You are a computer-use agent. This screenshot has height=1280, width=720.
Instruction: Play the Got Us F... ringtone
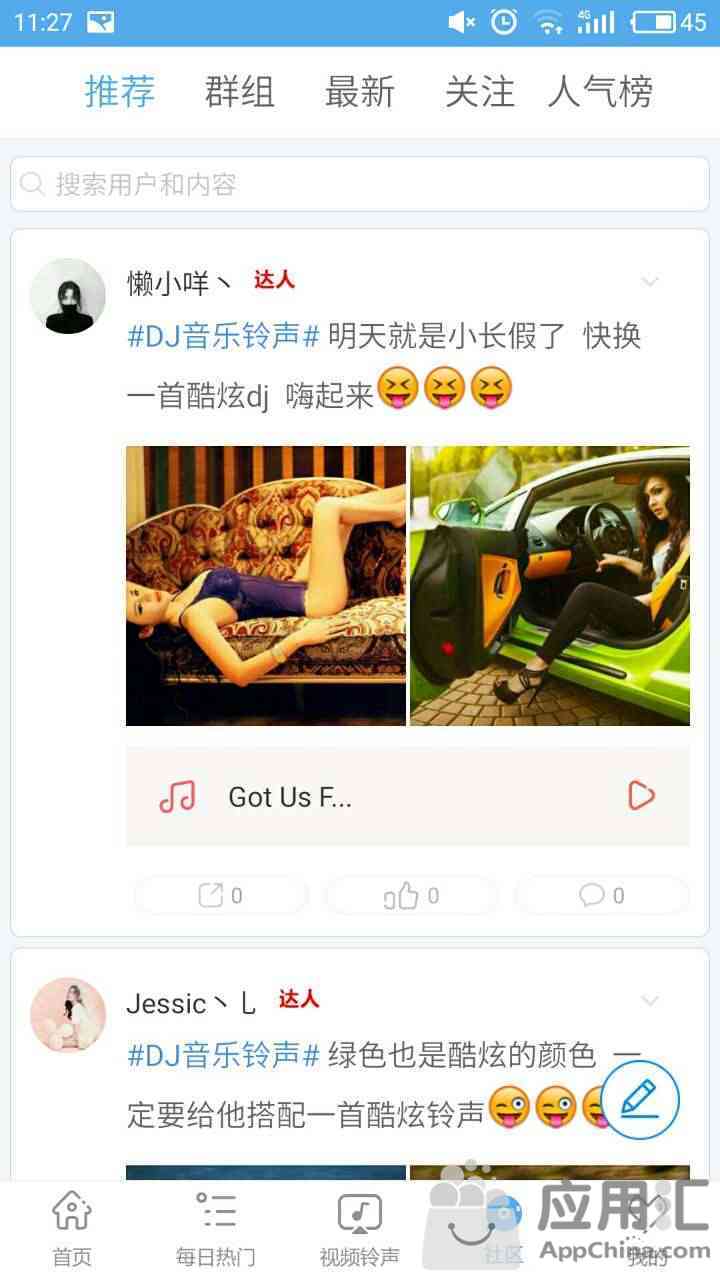[641, 796]
